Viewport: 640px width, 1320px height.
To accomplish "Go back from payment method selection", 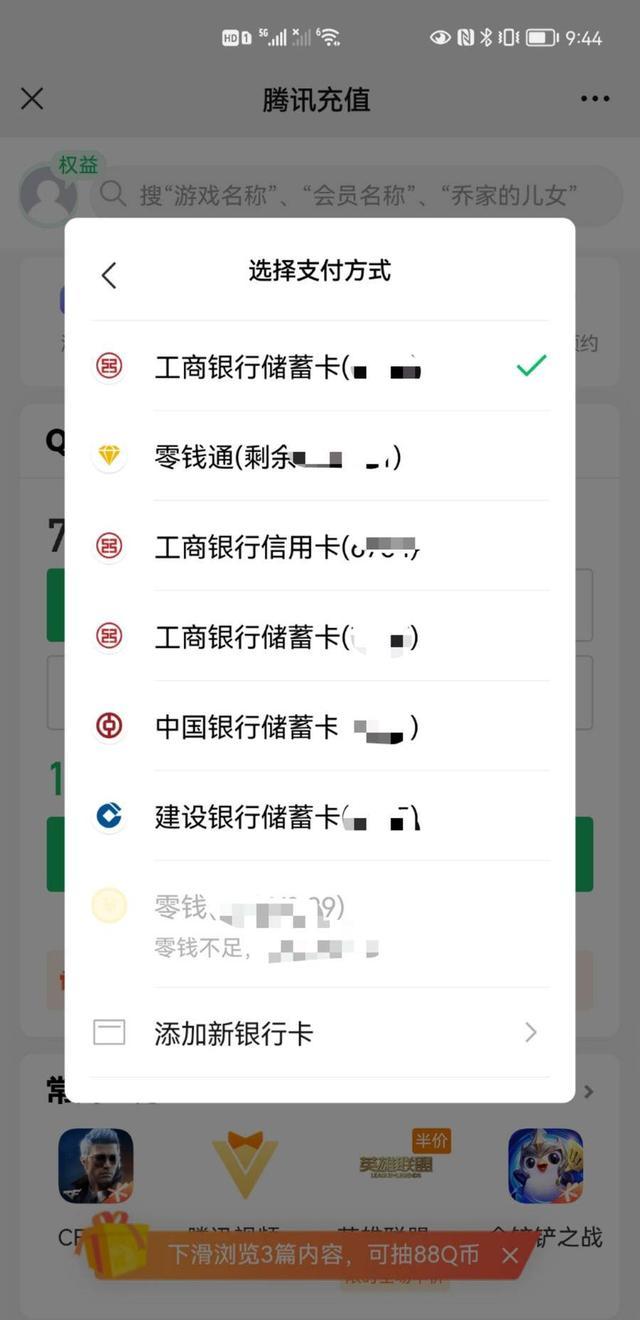I will [109, 275].
